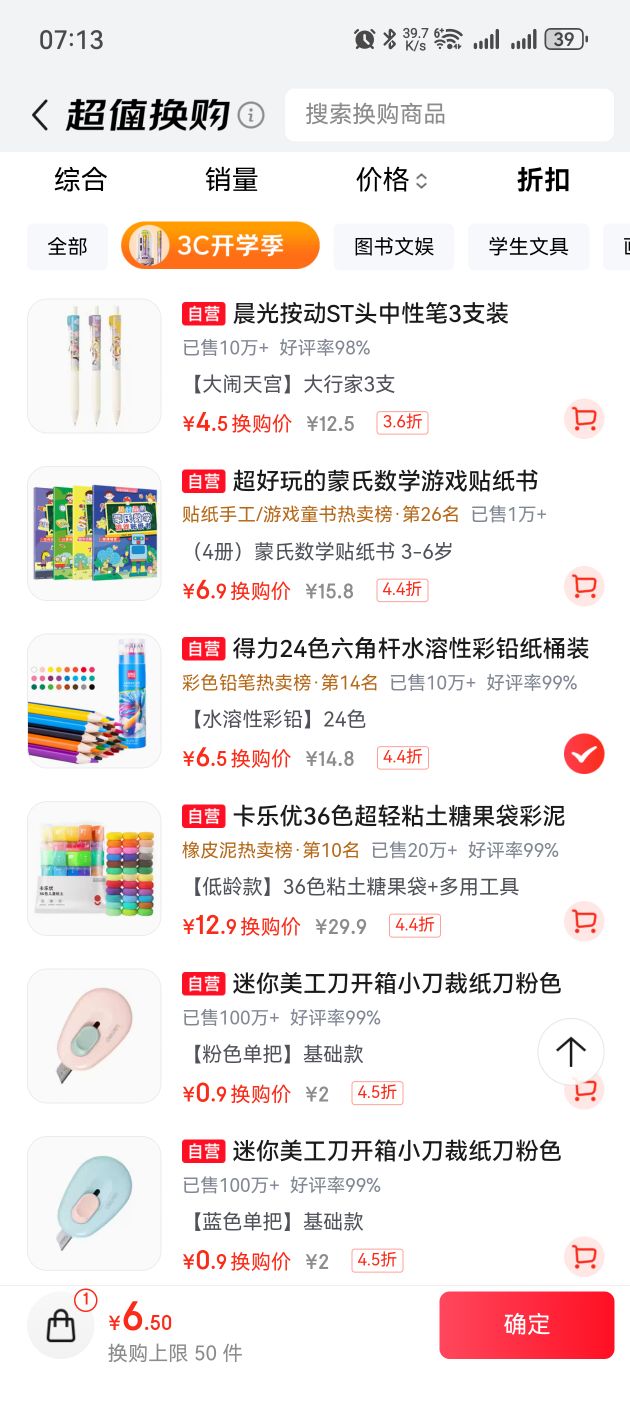The image size is (630, 1422).
Task: Tap the 搜索换购商品 search box
Action: pyautogui.click(x=449, y=115)
